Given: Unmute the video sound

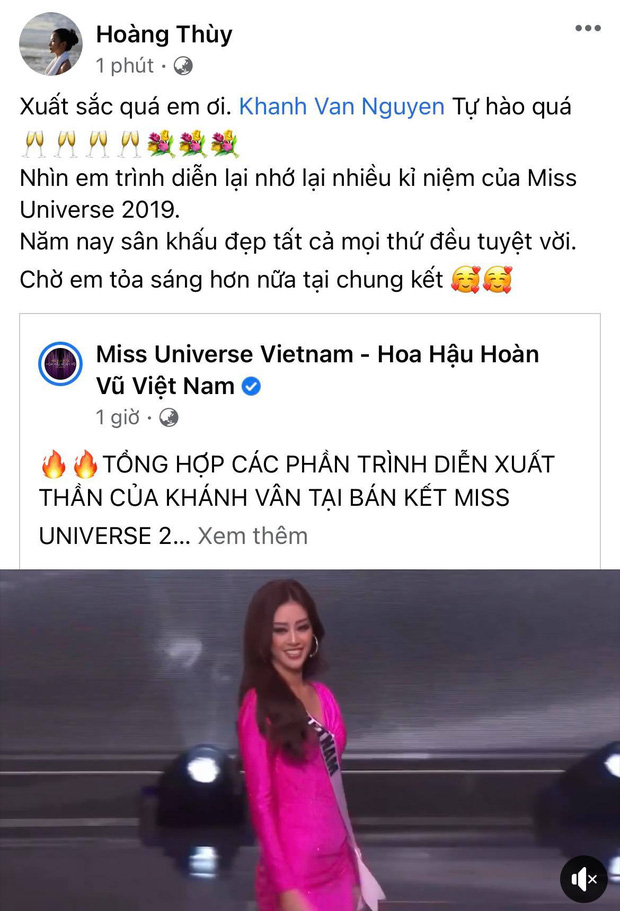Looking at the screenshot, I should 583,880.
